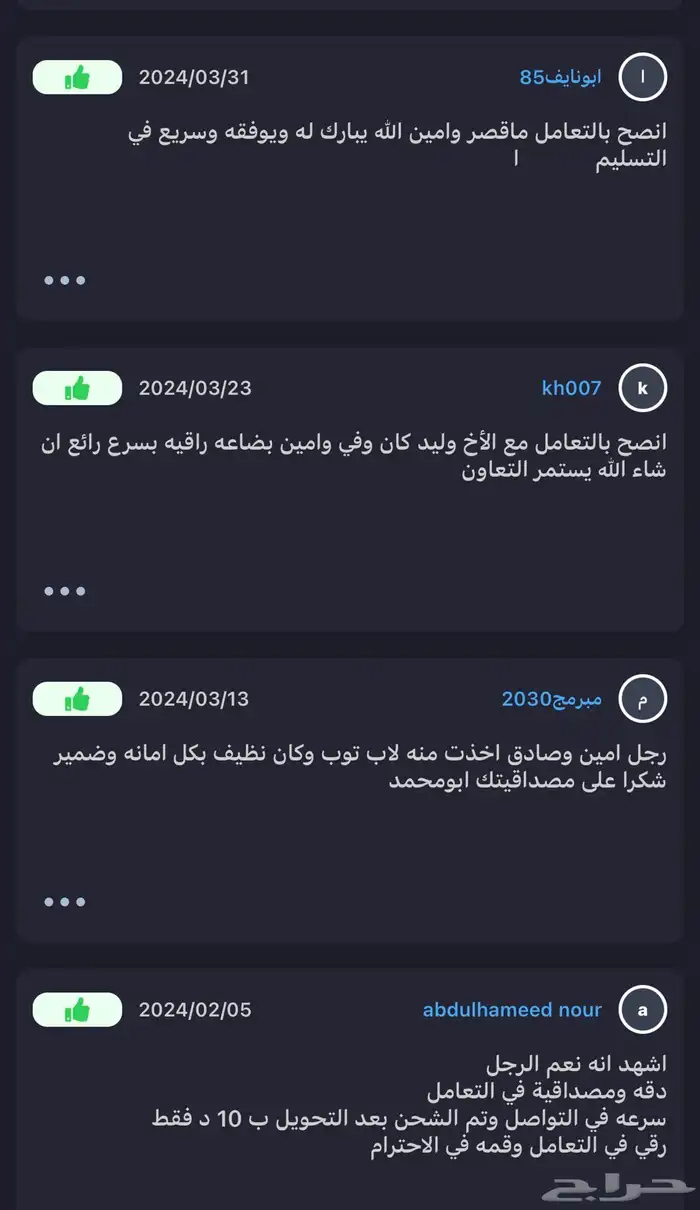The height and width of the screenshot is (1210, 700).
Task: Open more options on kh007's review
Action: point(65,591)
